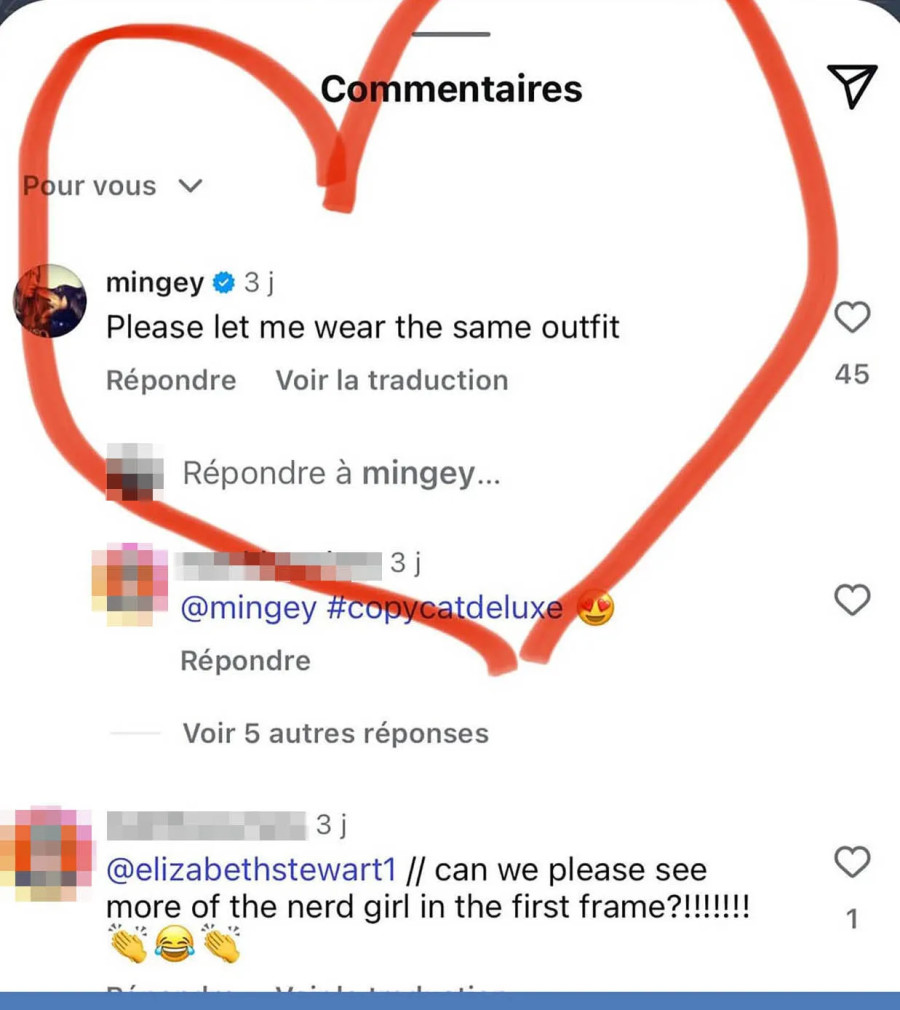
Task: Open the #copycatdeluxe hashtag
Action: (x=444, y=608)
